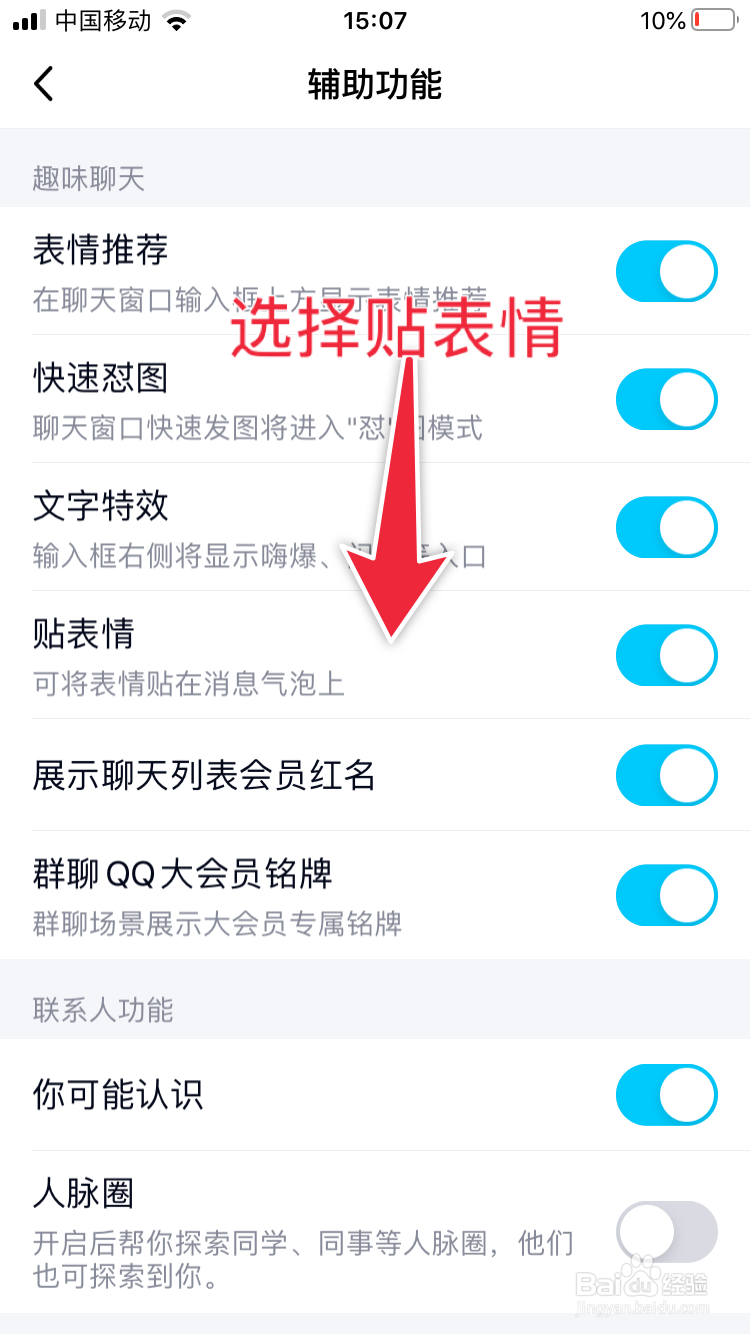Toggle the 群聊QQ大会员铭牌 switch

pyautogui.click(x=666, y=895)
